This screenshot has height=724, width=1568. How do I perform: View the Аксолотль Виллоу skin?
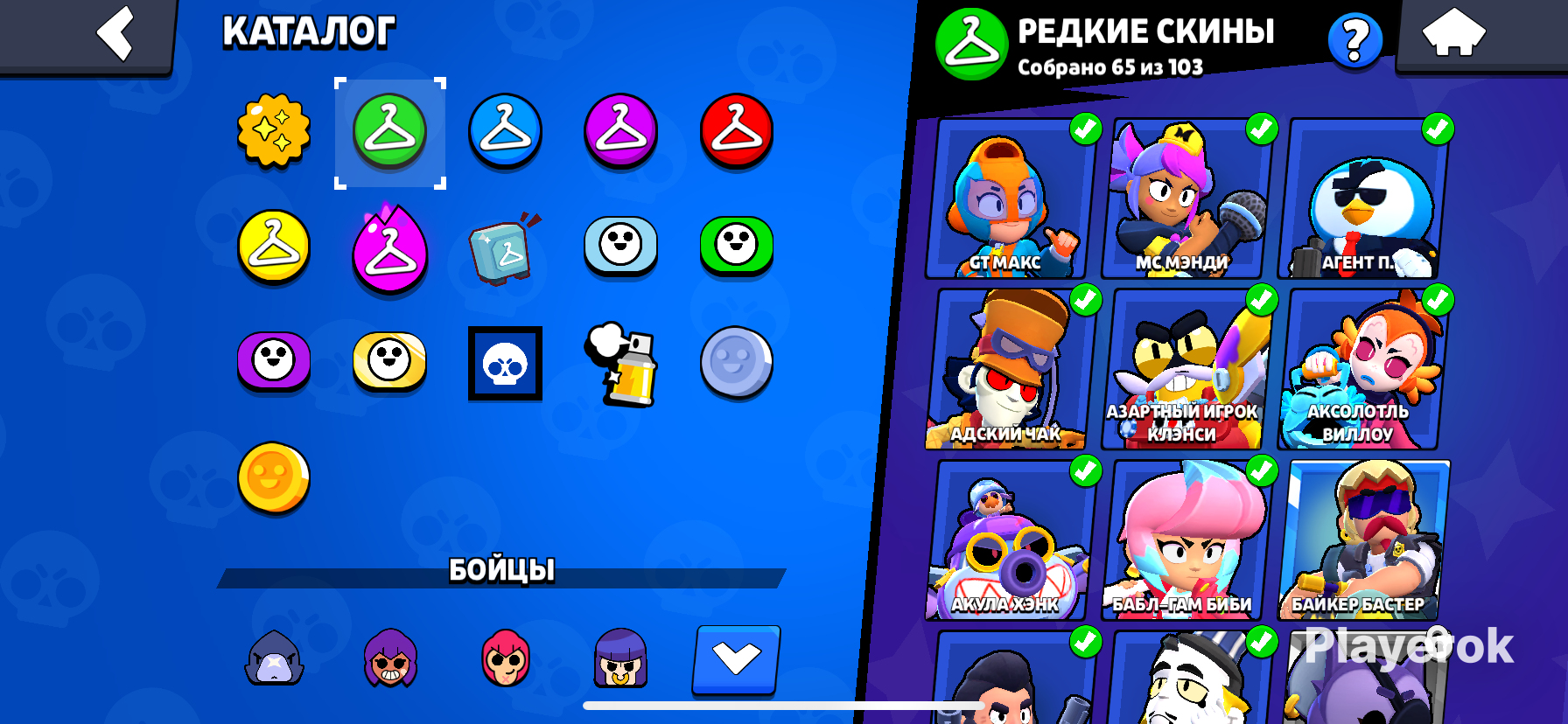pos(1361,369)
